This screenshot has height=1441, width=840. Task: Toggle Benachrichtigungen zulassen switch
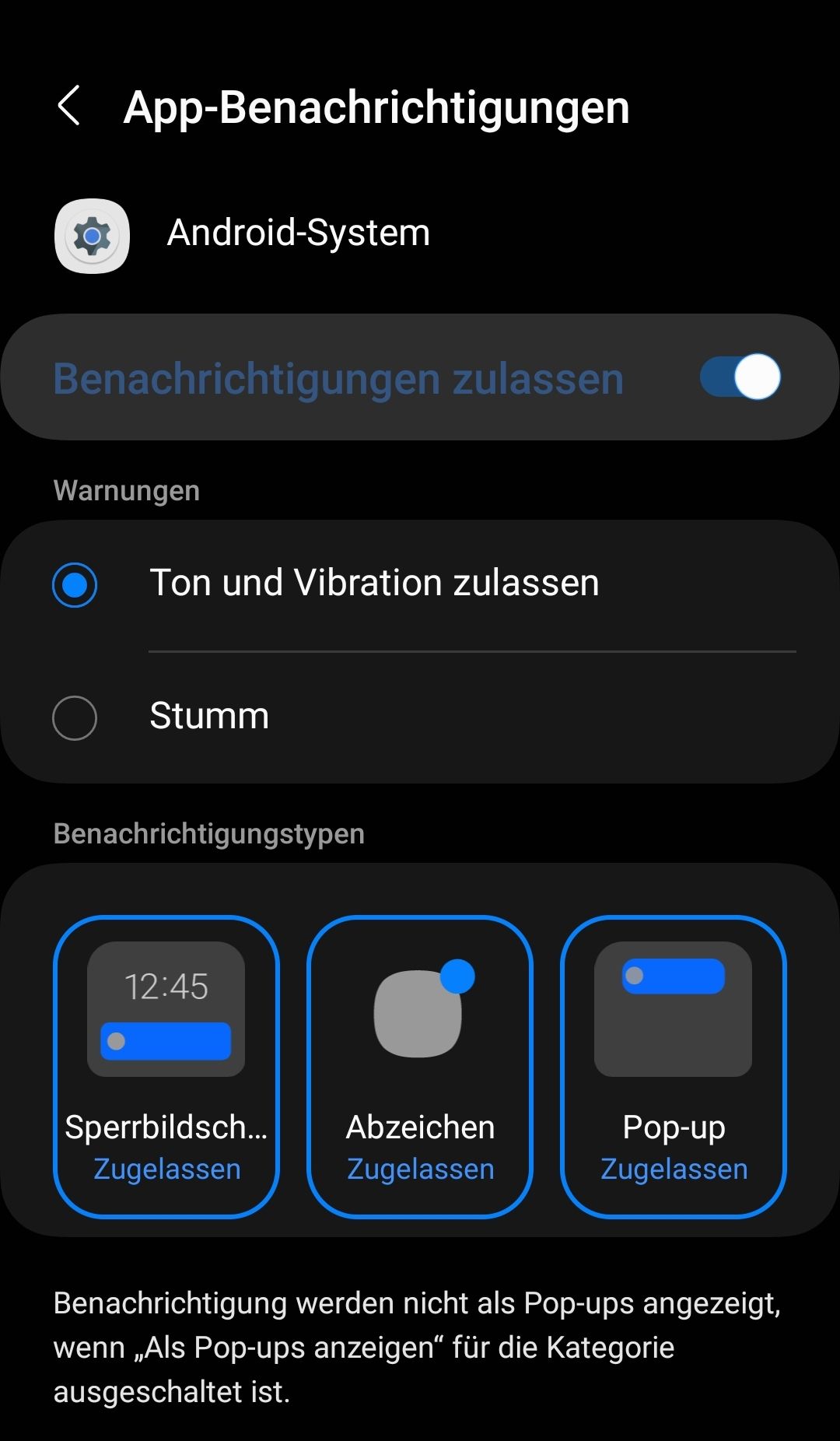coord(740,377)
